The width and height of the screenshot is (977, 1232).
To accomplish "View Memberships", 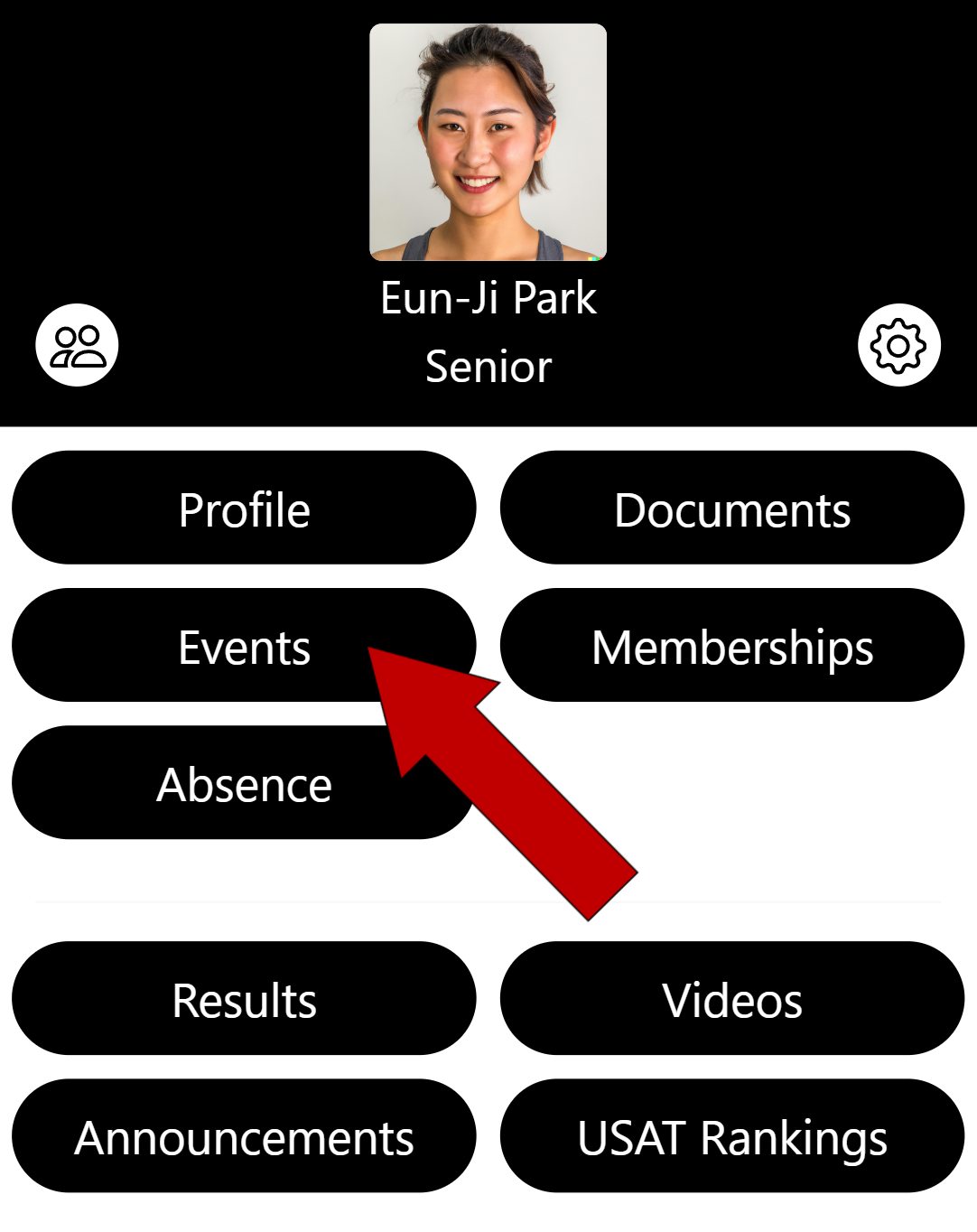I will 732,646.
